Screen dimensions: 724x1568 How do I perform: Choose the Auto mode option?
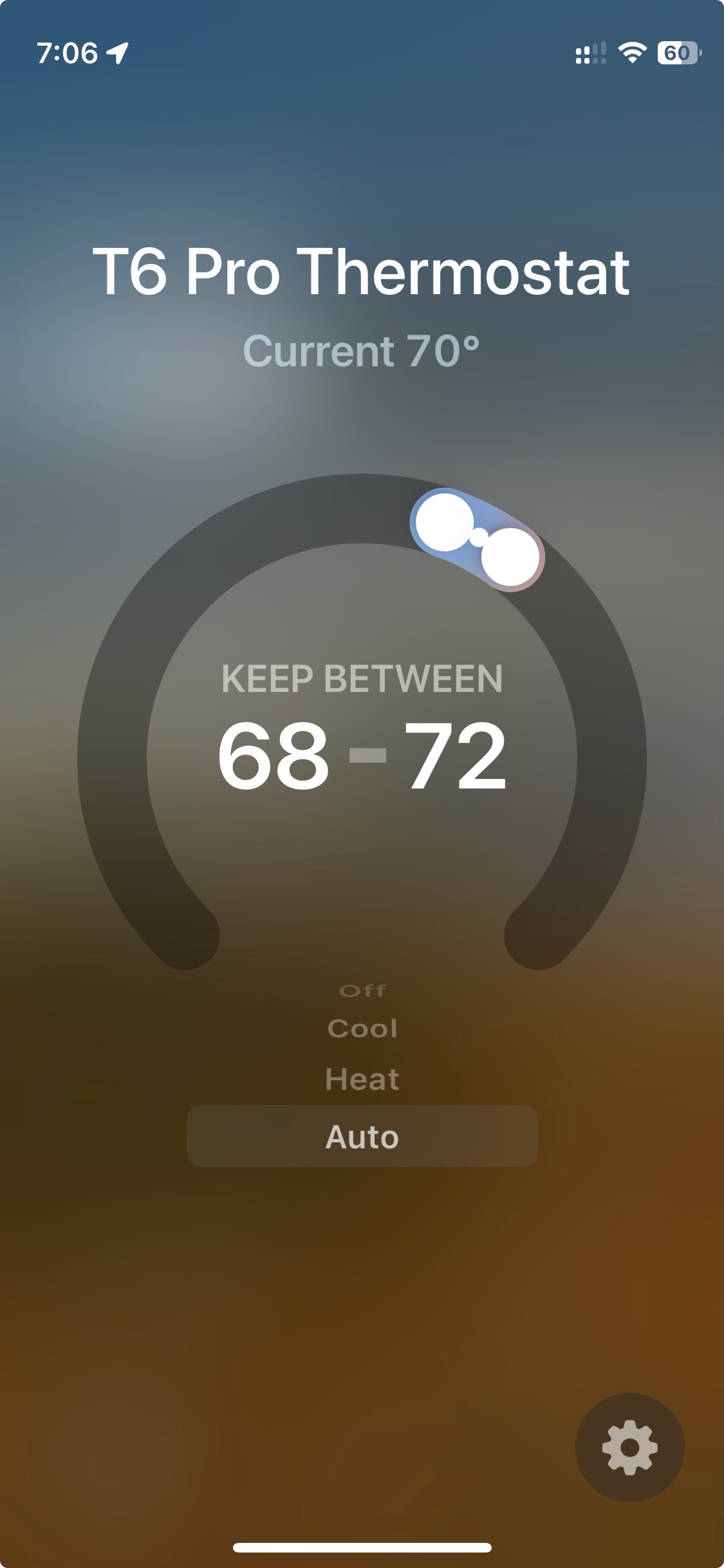362,1137
